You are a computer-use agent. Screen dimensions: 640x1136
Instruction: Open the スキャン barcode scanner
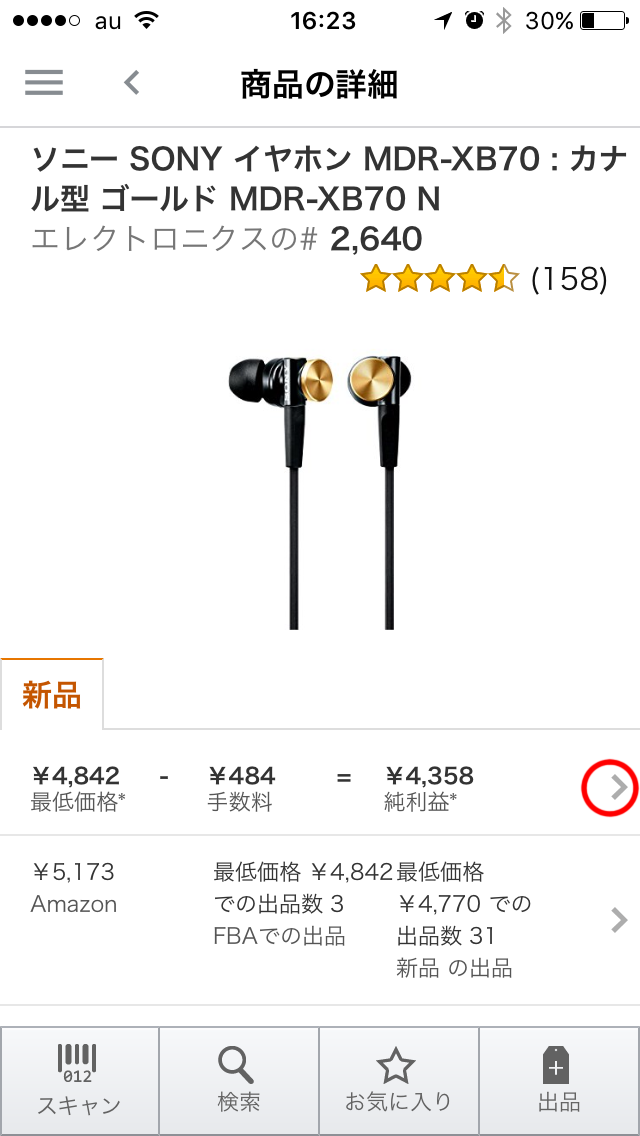[79, 1079]
